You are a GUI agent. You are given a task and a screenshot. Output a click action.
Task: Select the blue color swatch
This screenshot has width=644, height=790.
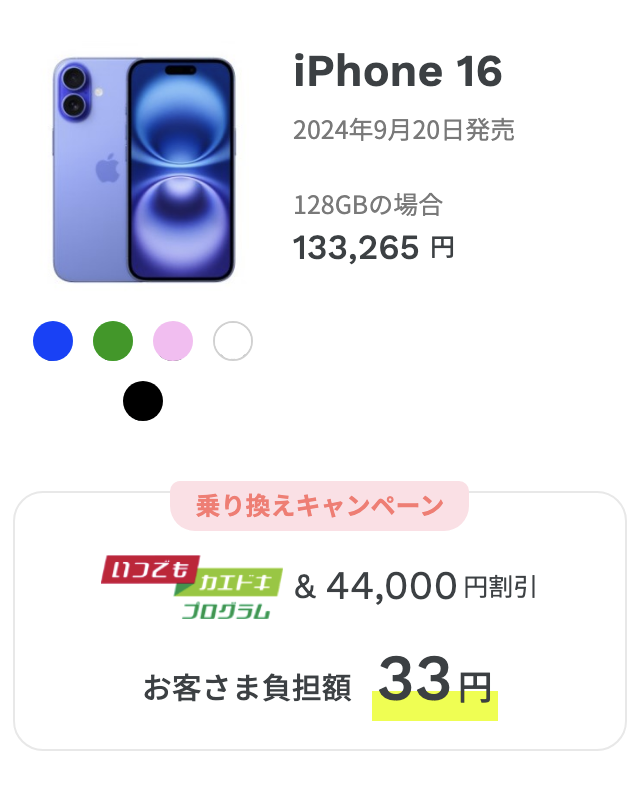(x=53, y=341)
